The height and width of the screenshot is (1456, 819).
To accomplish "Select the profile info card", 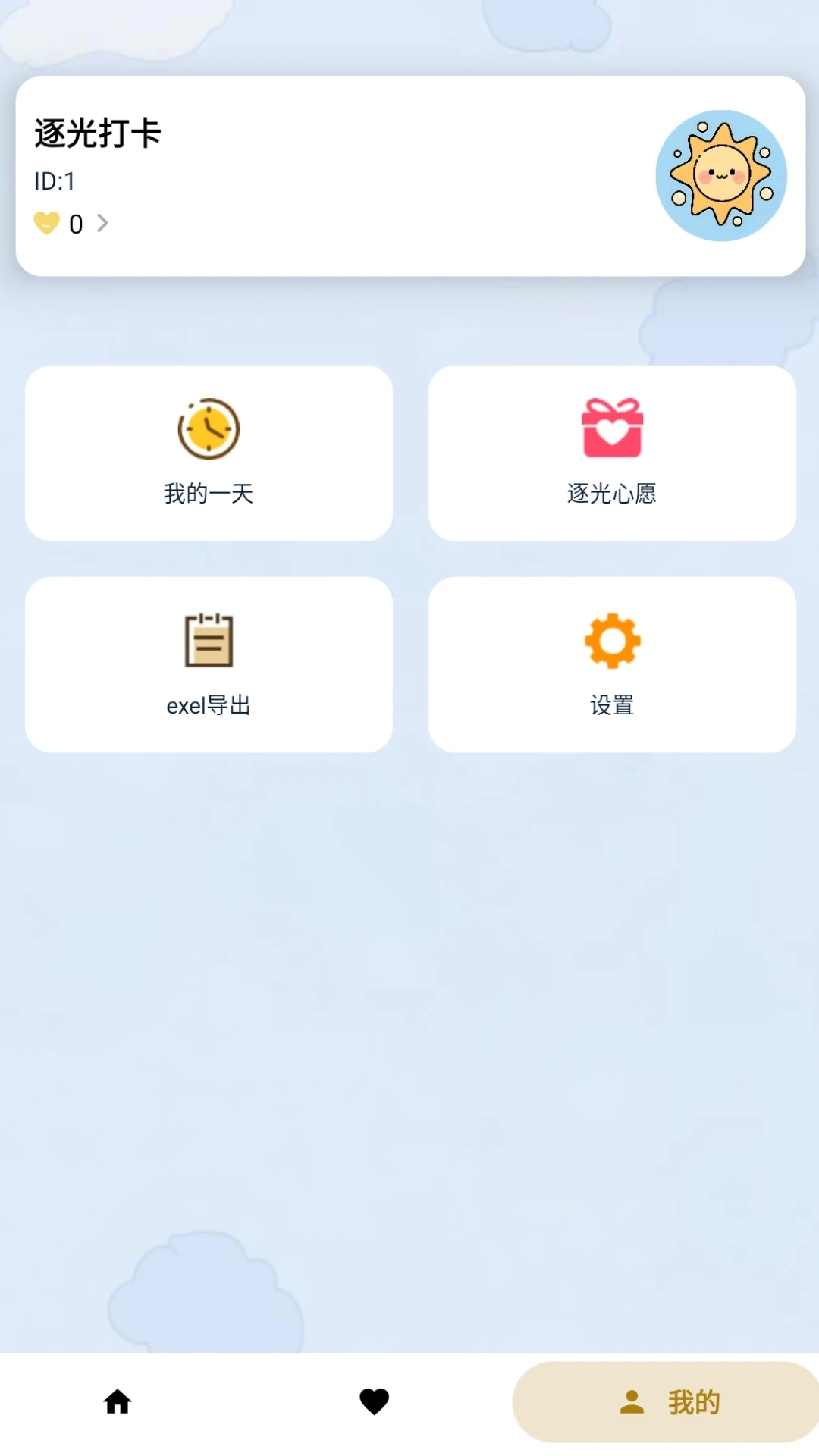I will point(409,174).
